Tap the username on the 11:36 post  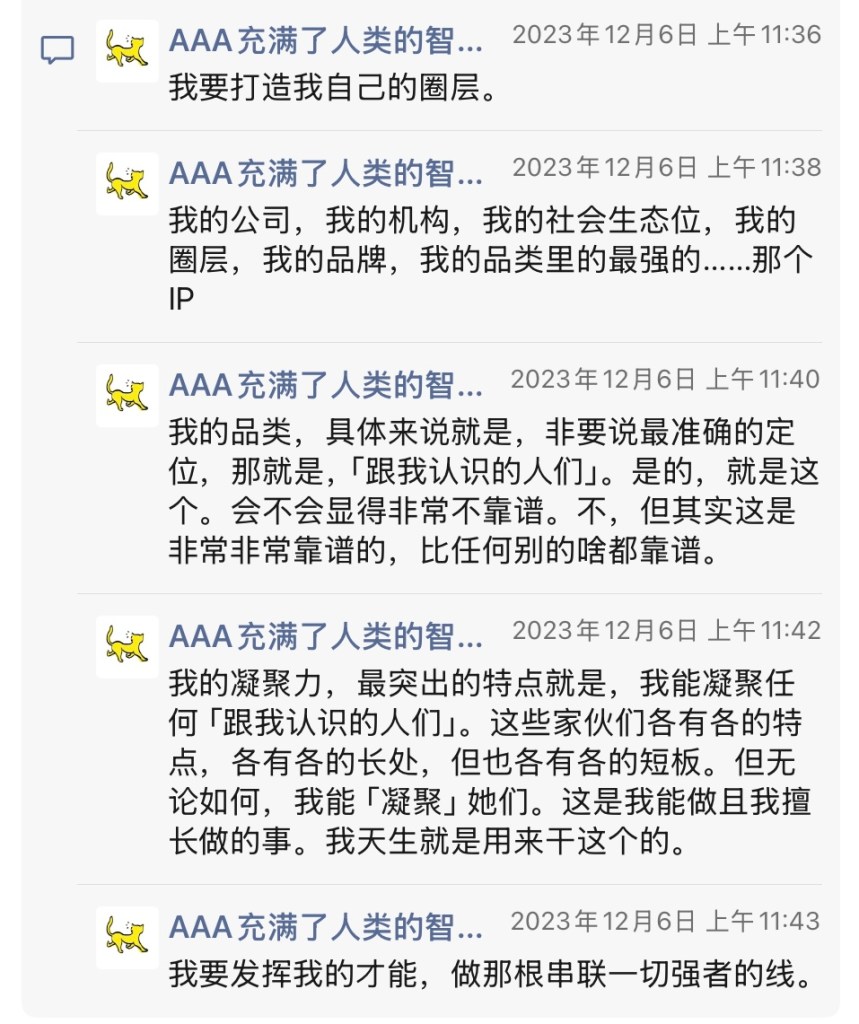click(x=325, y=41)
